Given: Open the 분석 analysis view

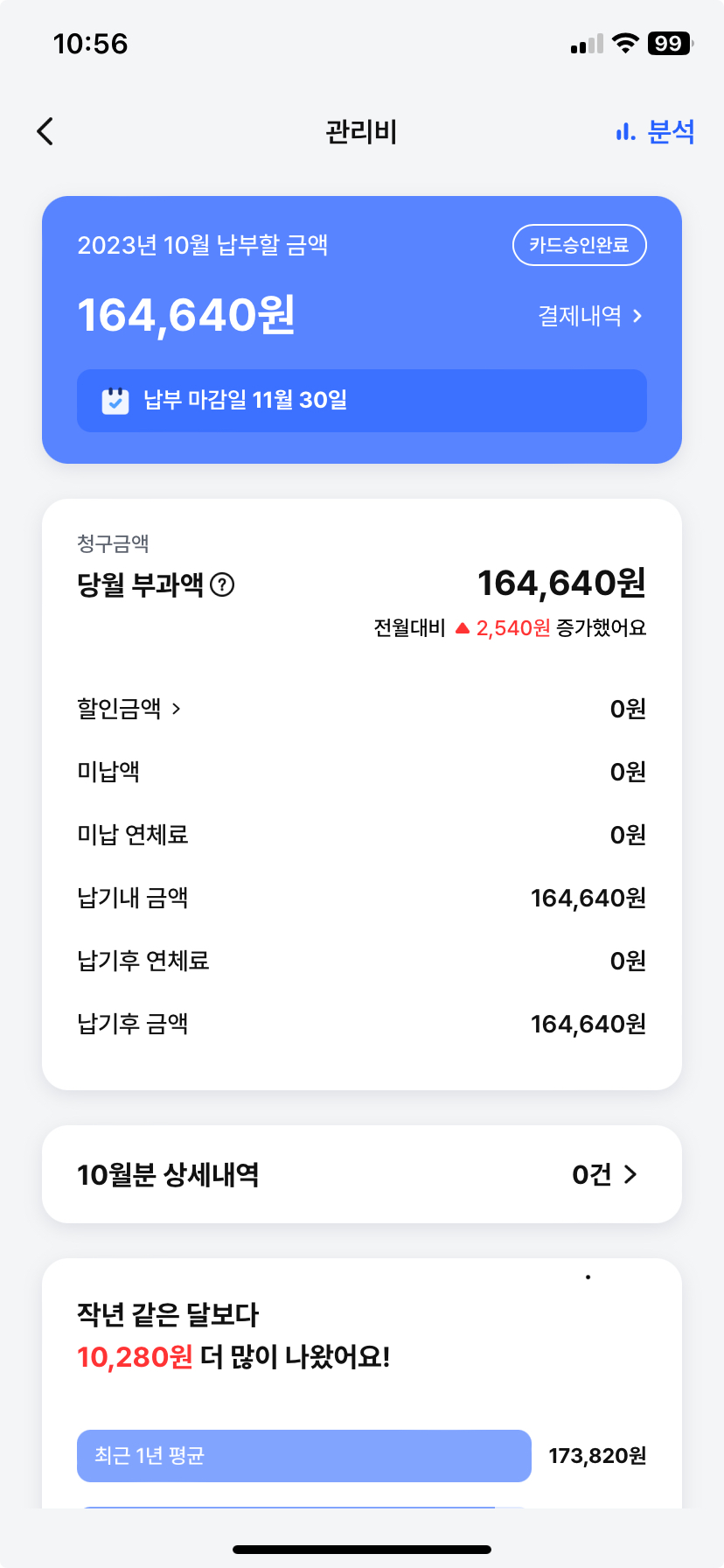Looking at the screenshot, I should coord(656,132).
